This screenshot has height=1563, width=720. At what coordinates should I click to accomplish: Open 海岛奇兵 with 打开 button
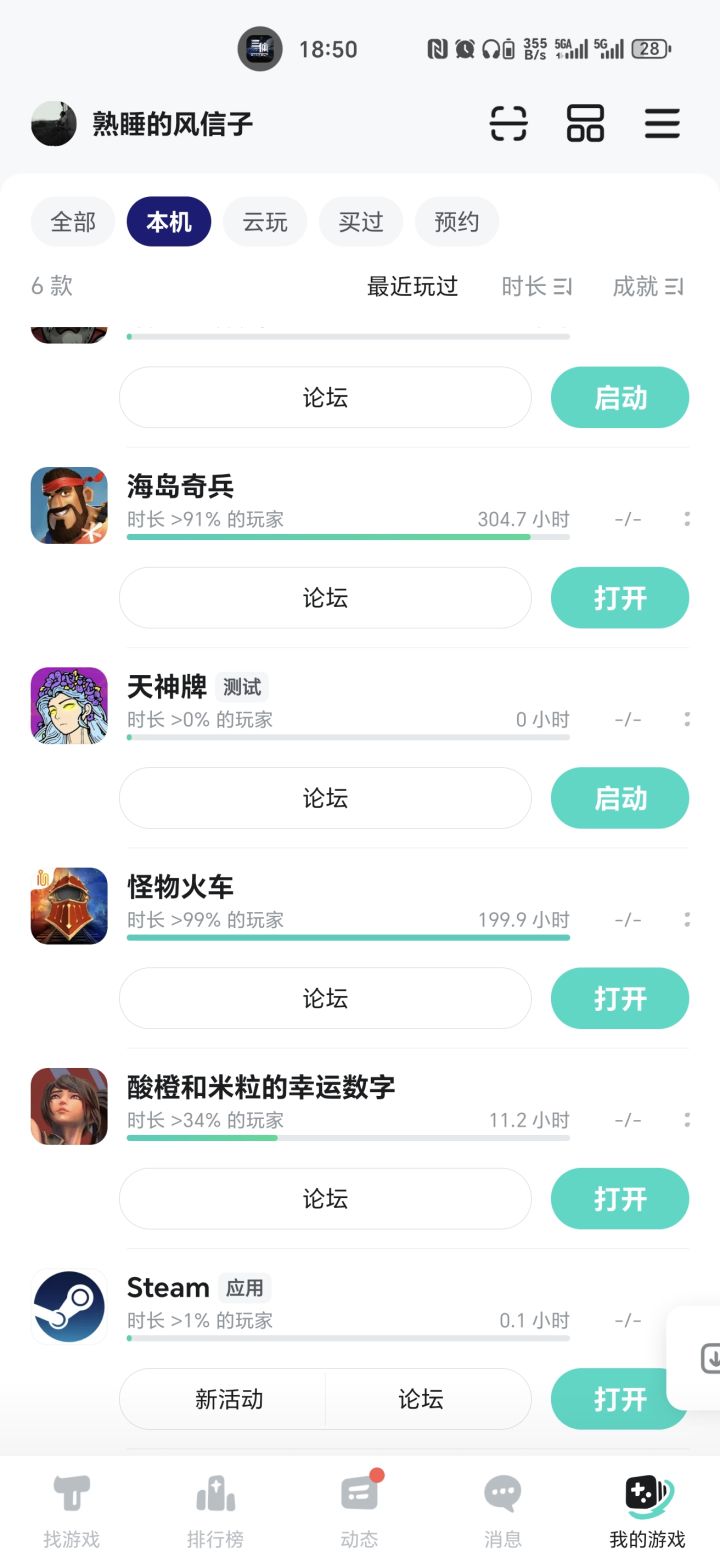(620, 598)
